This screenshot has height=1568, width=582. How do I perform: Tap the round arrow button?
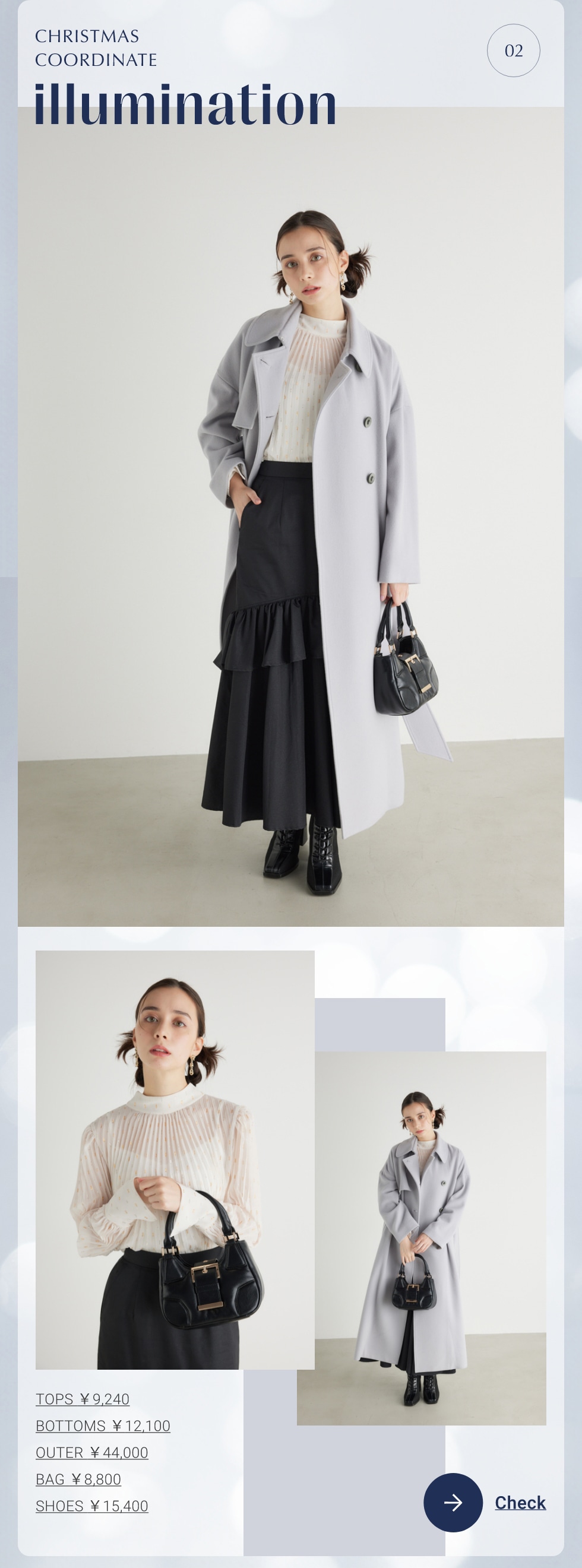pyautogui.click(x=453, y=1502)
